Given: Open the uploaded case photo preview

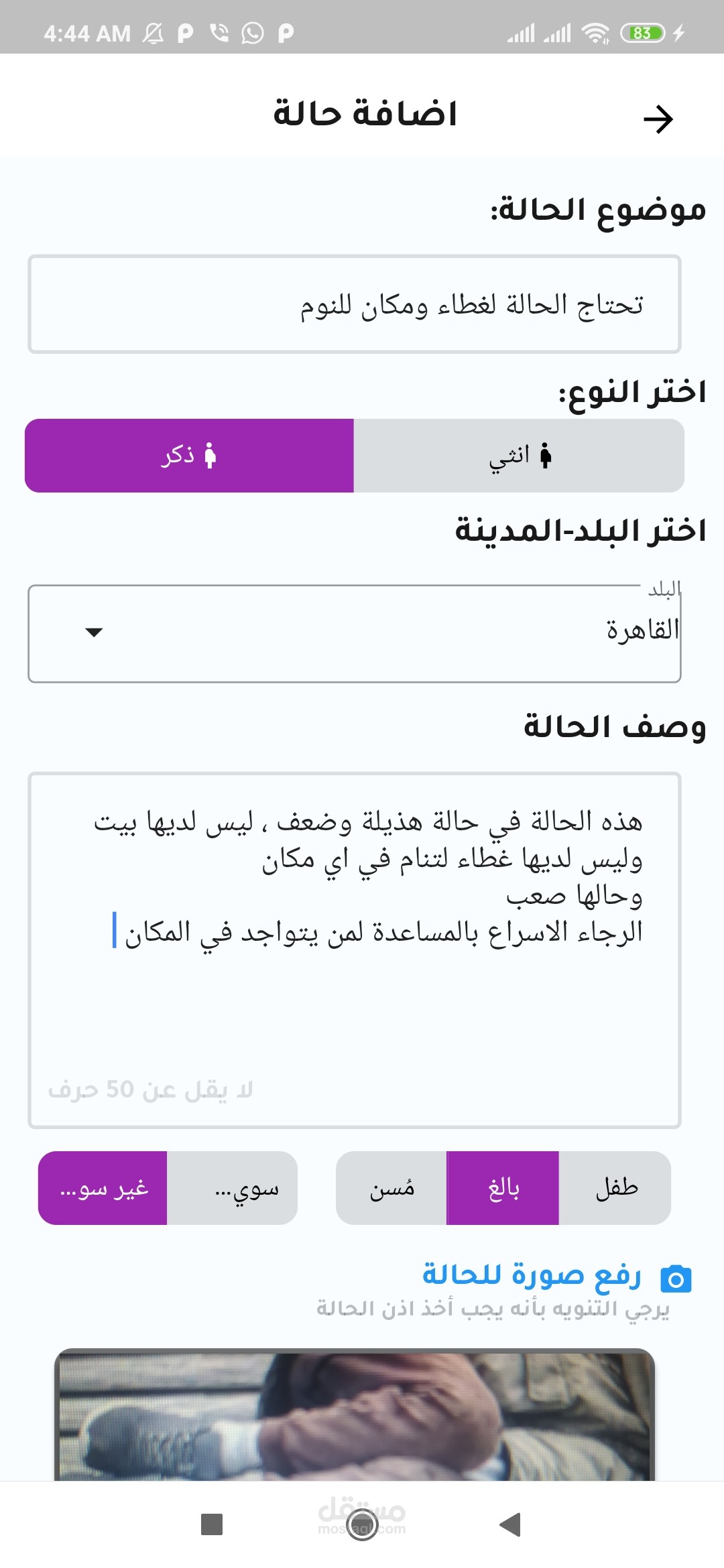Looking at the screenshot, I should [x=354, y=1414].
